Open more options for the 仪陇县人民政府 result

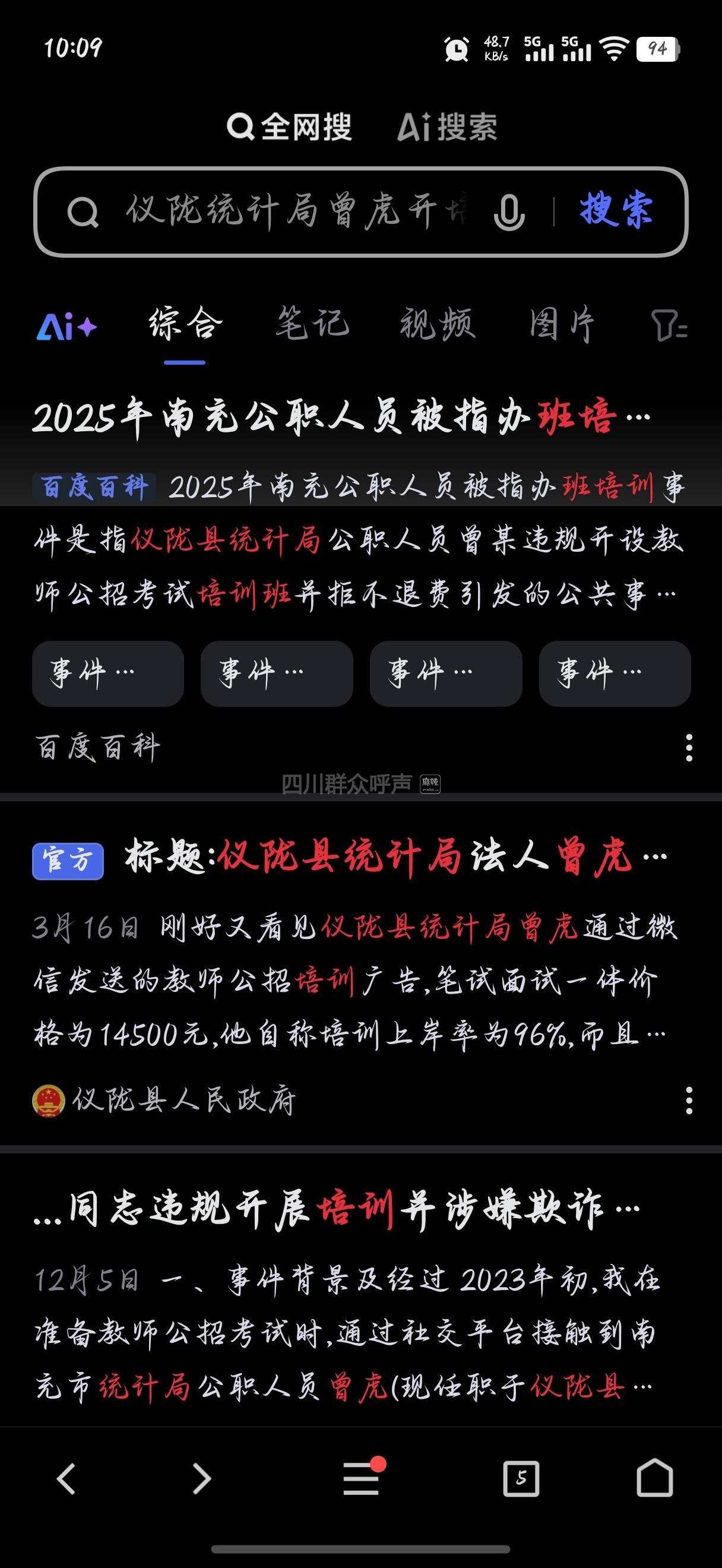coord(689,1100)
